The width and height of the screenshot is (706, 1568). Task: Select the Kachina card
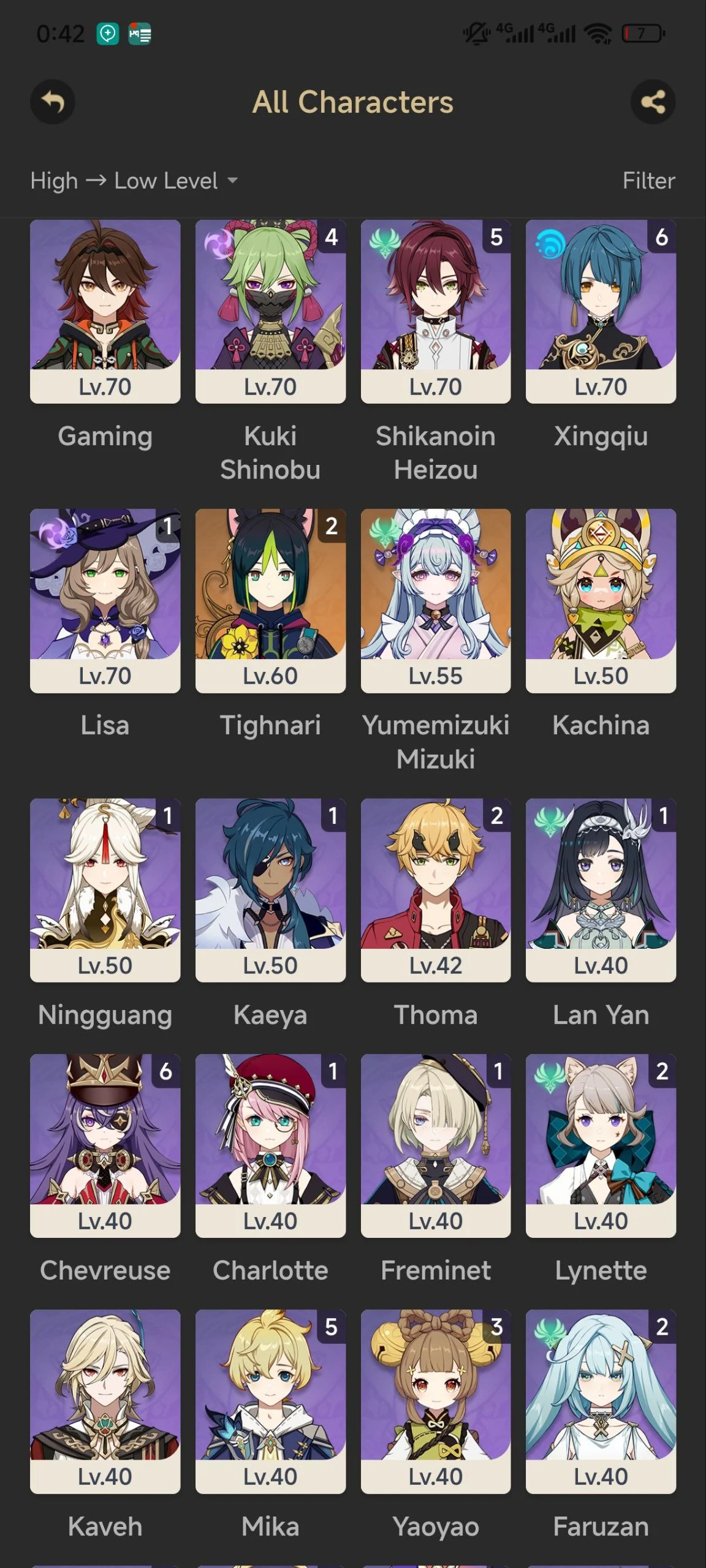601,600
